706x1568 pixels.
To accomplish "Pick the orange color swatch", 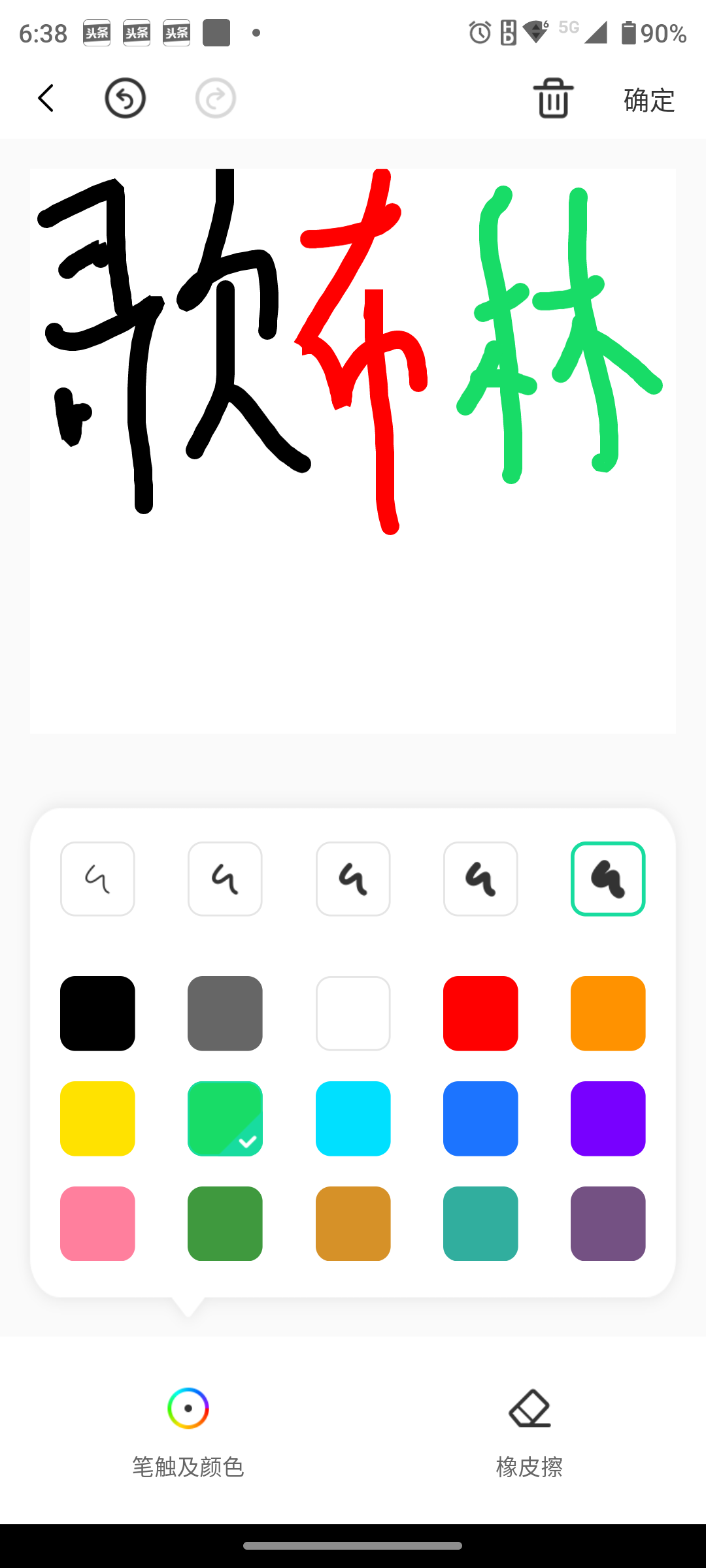I will click(x=608, y=1013).
